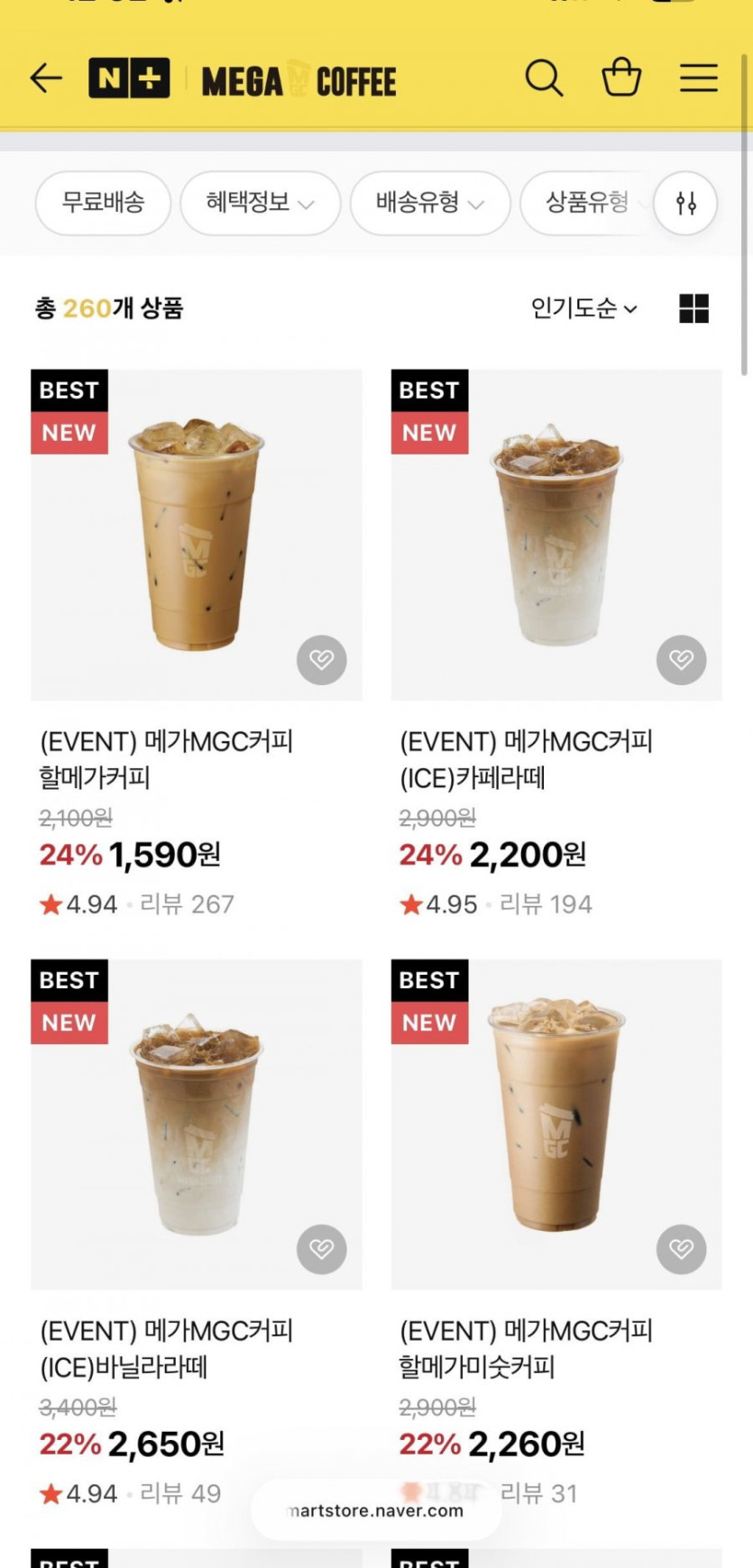Change the 인기도순 sort order
Image resolution: width=753 pixels, height=1568 pixels.
click(583, 308)
